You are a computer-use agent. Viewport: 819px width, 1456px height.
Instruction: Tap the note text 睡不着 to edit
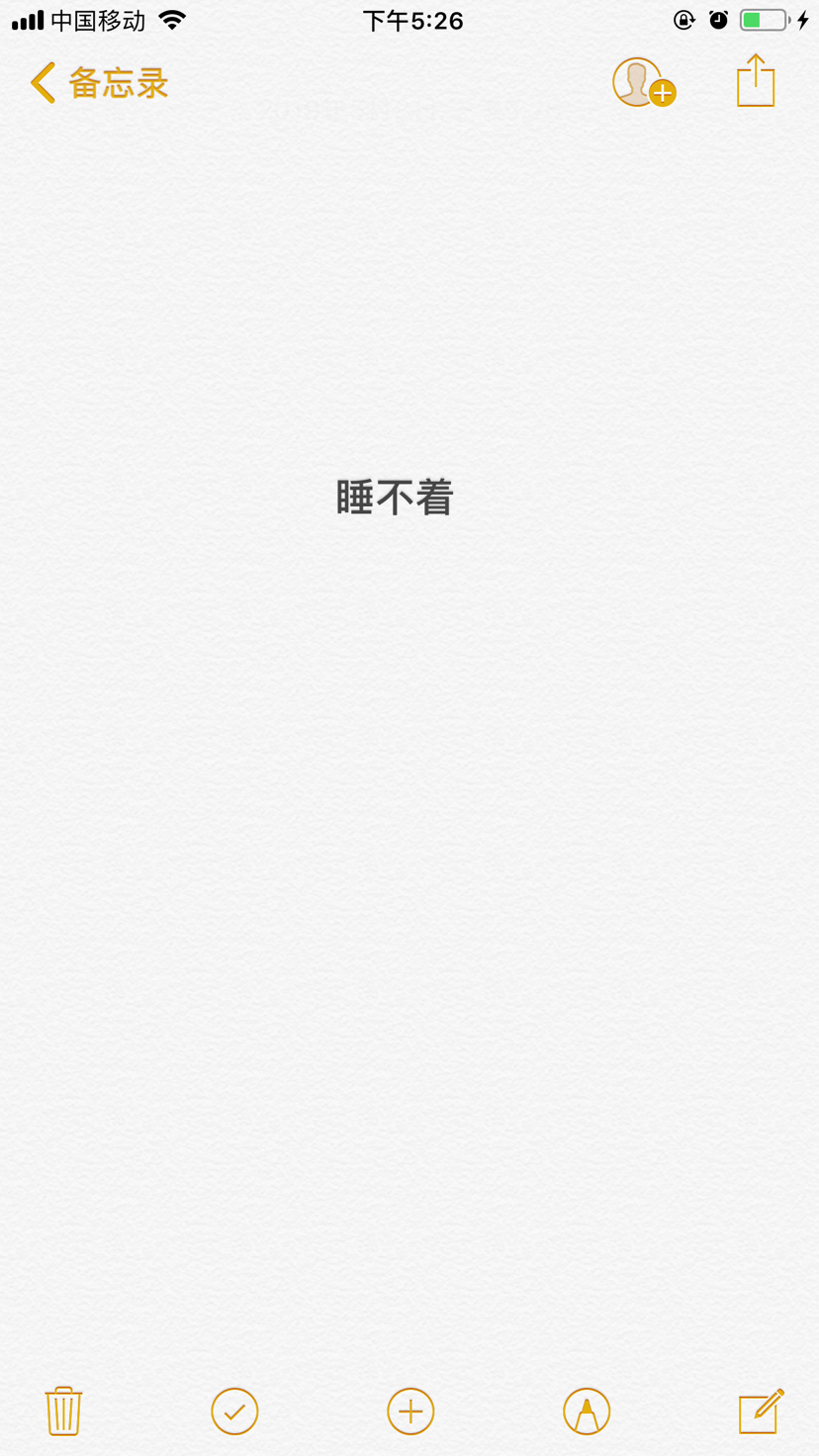point(395,498)
